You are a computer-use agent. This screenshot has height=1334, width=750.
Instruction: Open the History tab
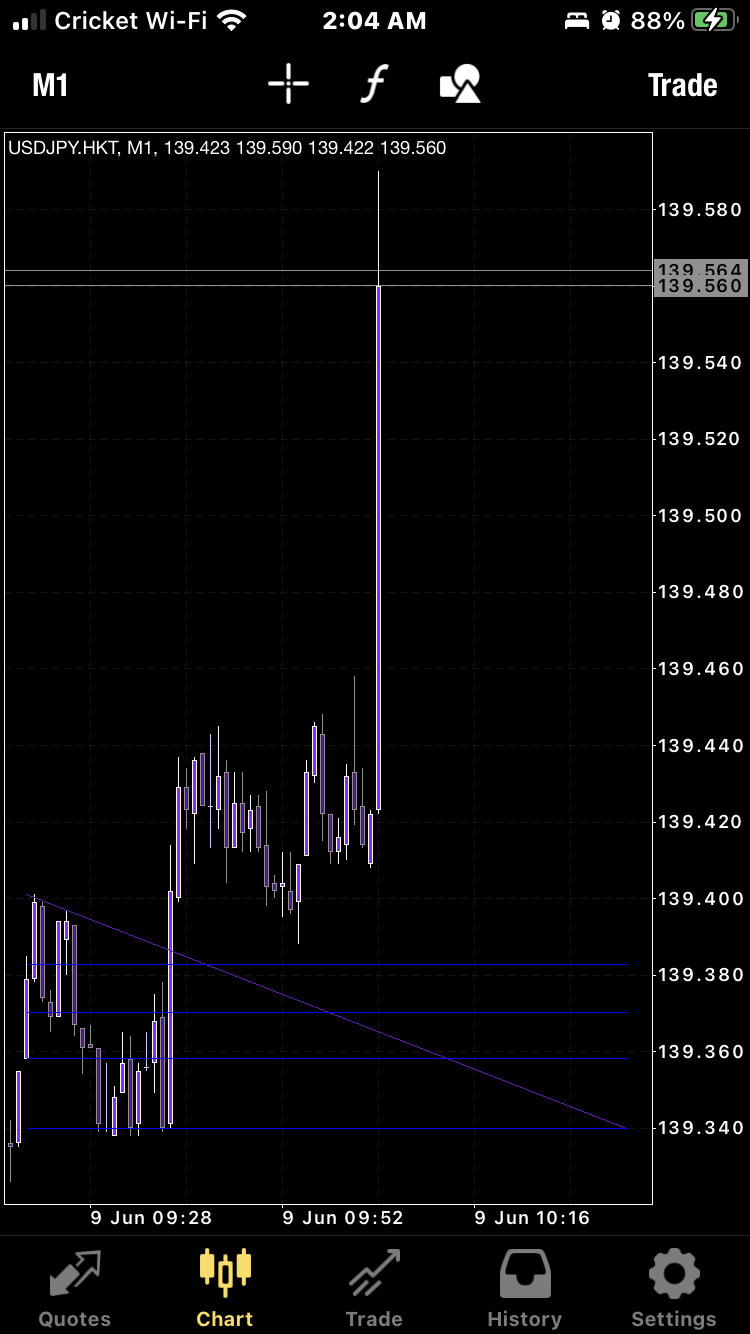tap(524, 1287)
